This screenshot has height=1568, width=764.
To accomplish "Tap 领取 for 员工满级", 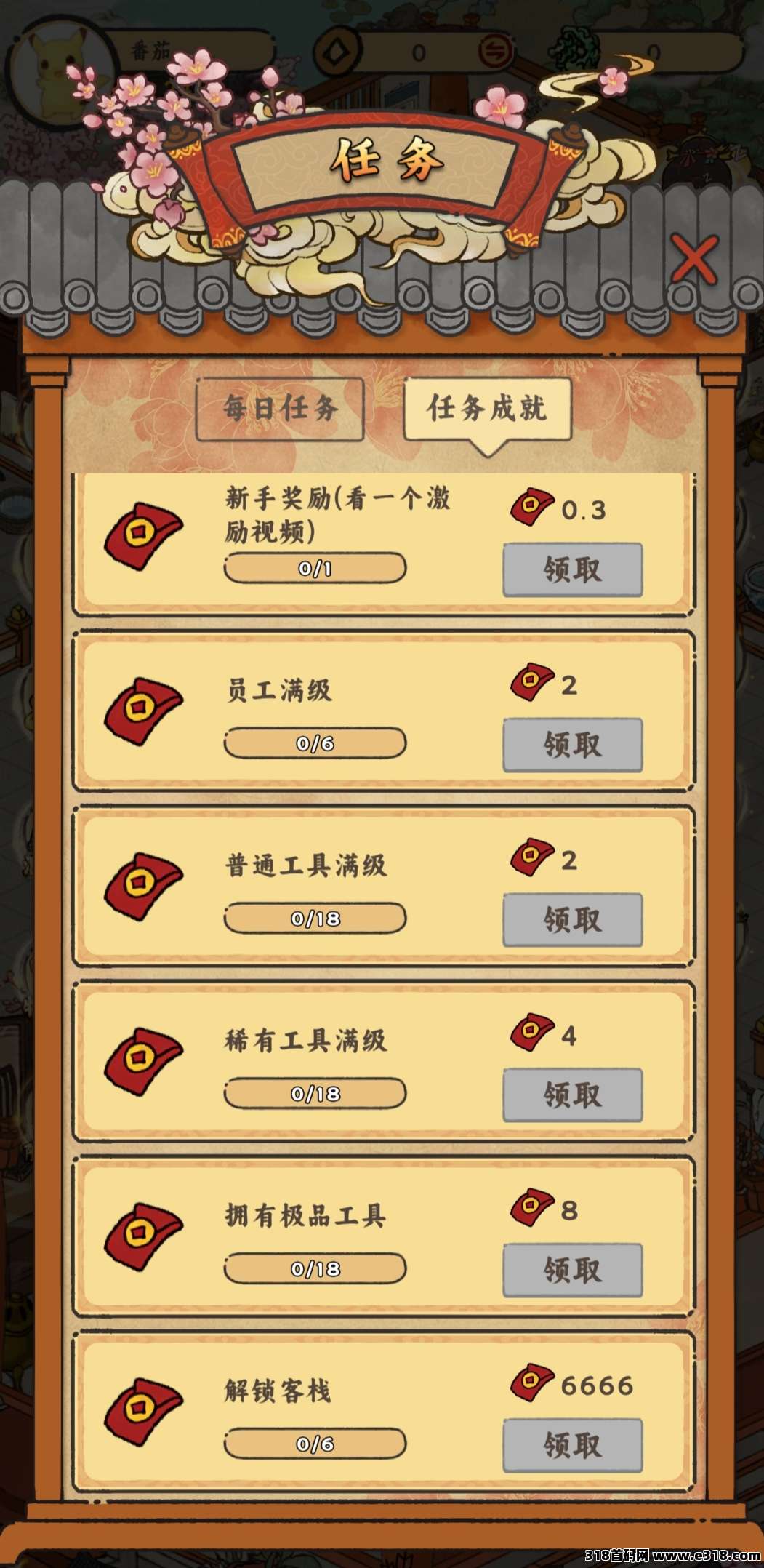I will pos(572,745).
